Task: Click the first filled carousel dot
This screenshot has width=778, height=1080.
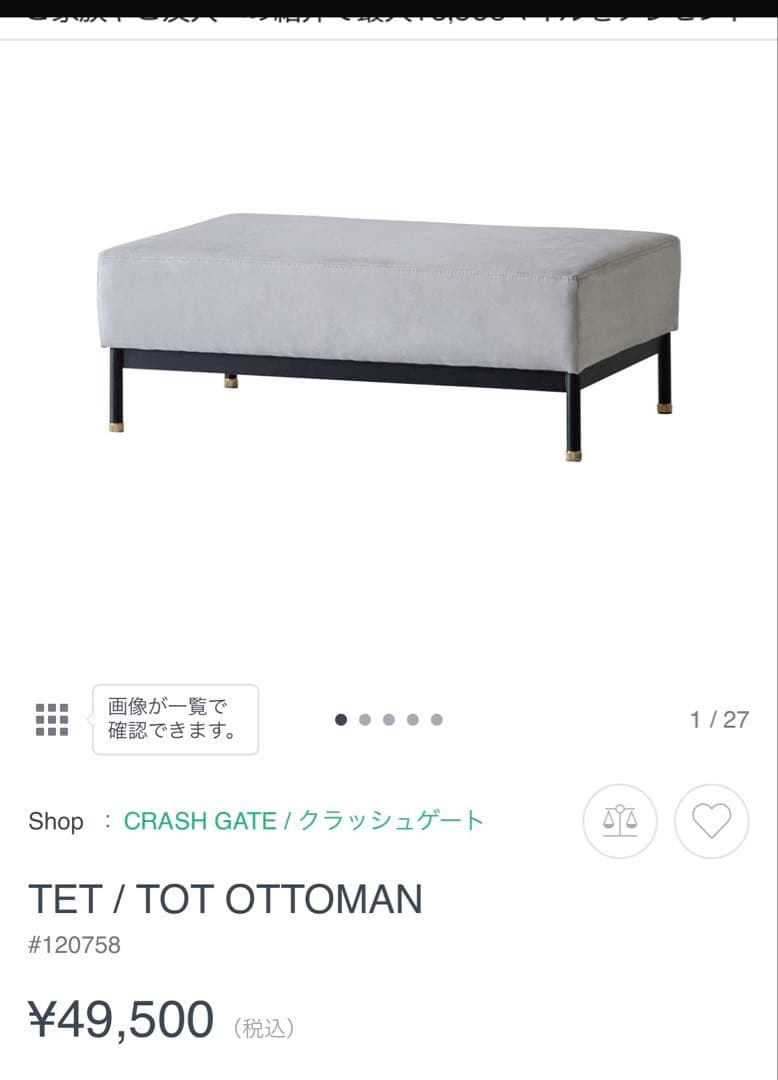Action: pos(341,718)
